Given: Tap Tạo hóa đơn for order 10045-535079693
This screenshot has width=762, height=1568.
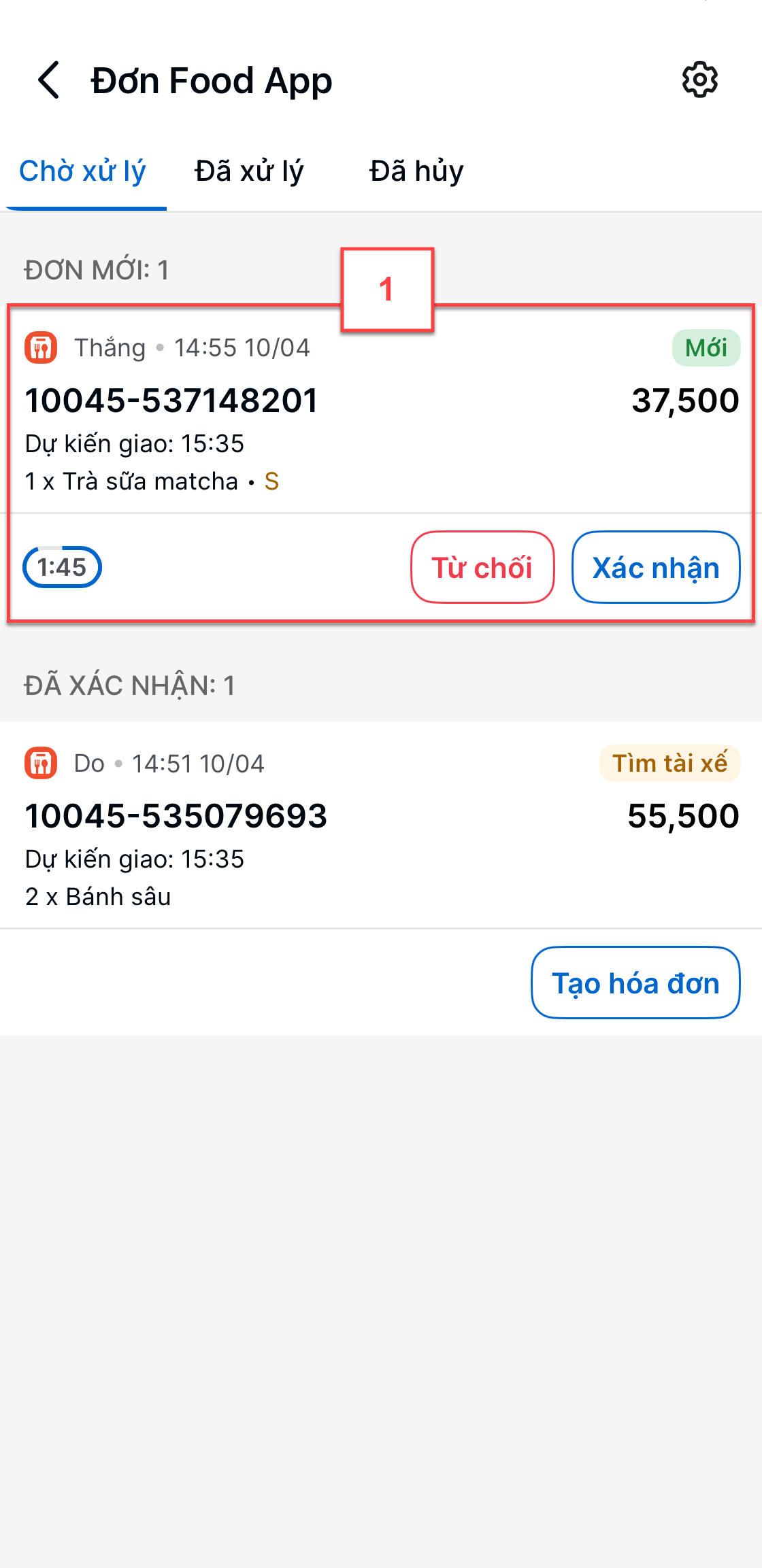Looking at the screenshot, I should (635, 983).
